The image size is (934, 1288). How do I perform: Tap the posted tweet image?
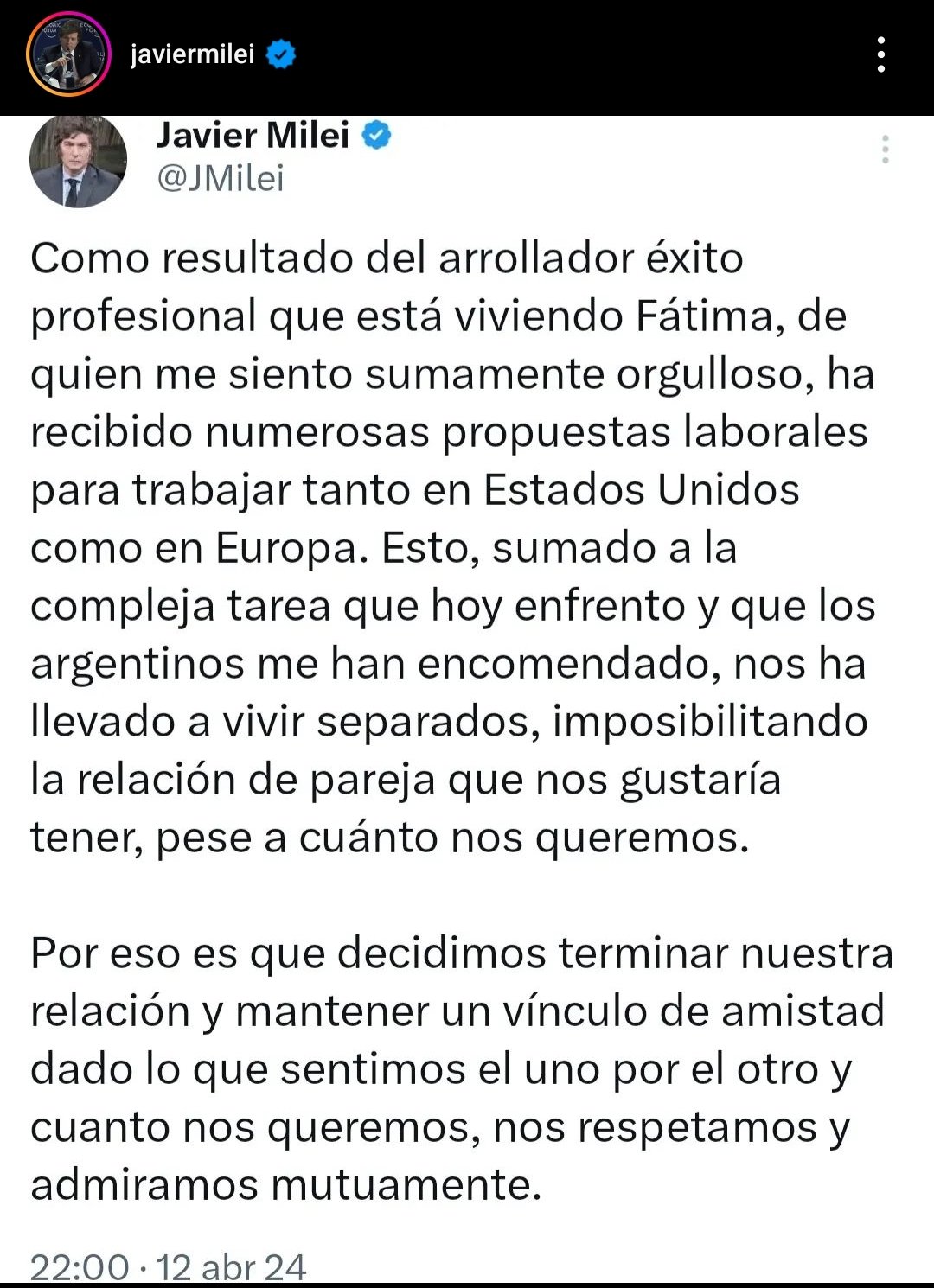(467, 692)
